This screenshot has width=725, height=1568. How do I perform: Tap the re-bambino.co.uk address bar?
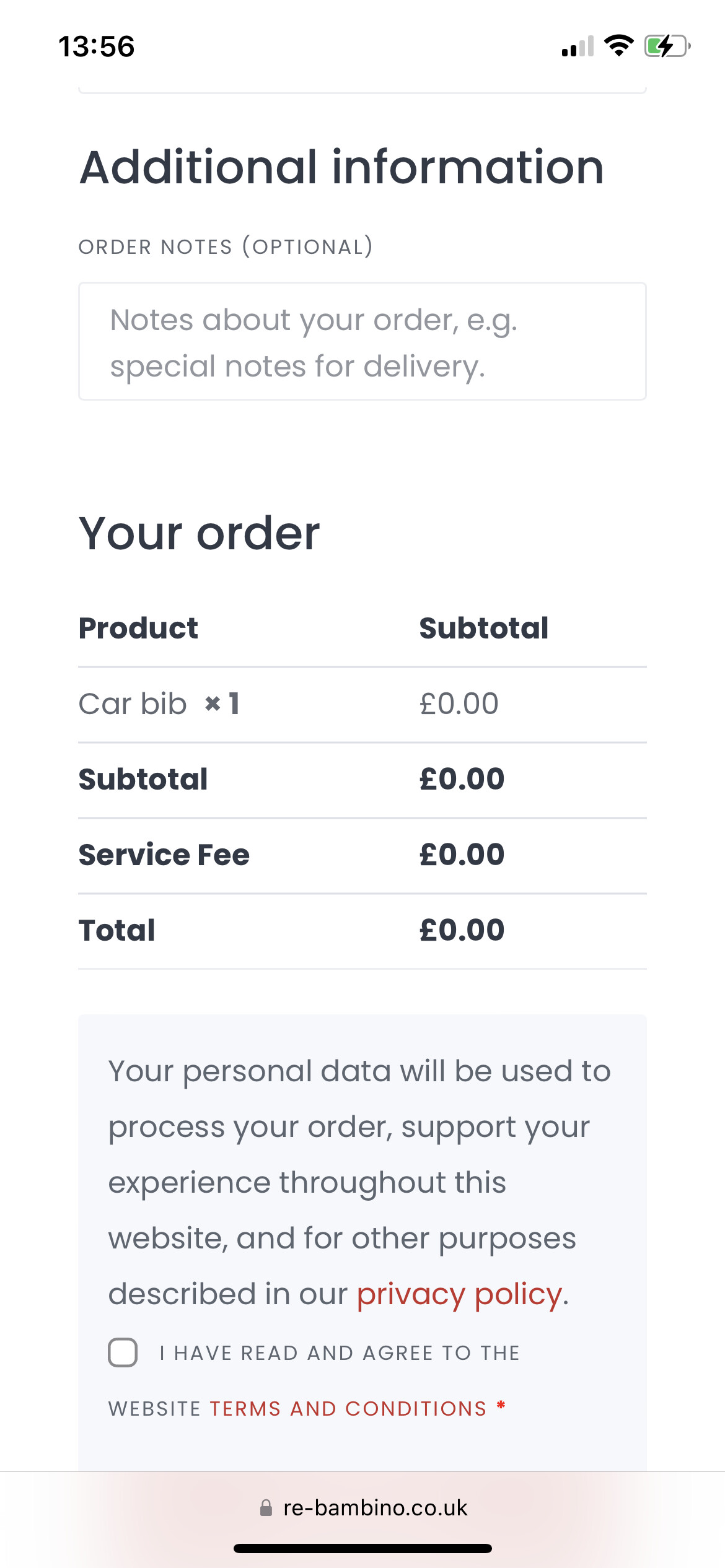(x=363, y=1508)
